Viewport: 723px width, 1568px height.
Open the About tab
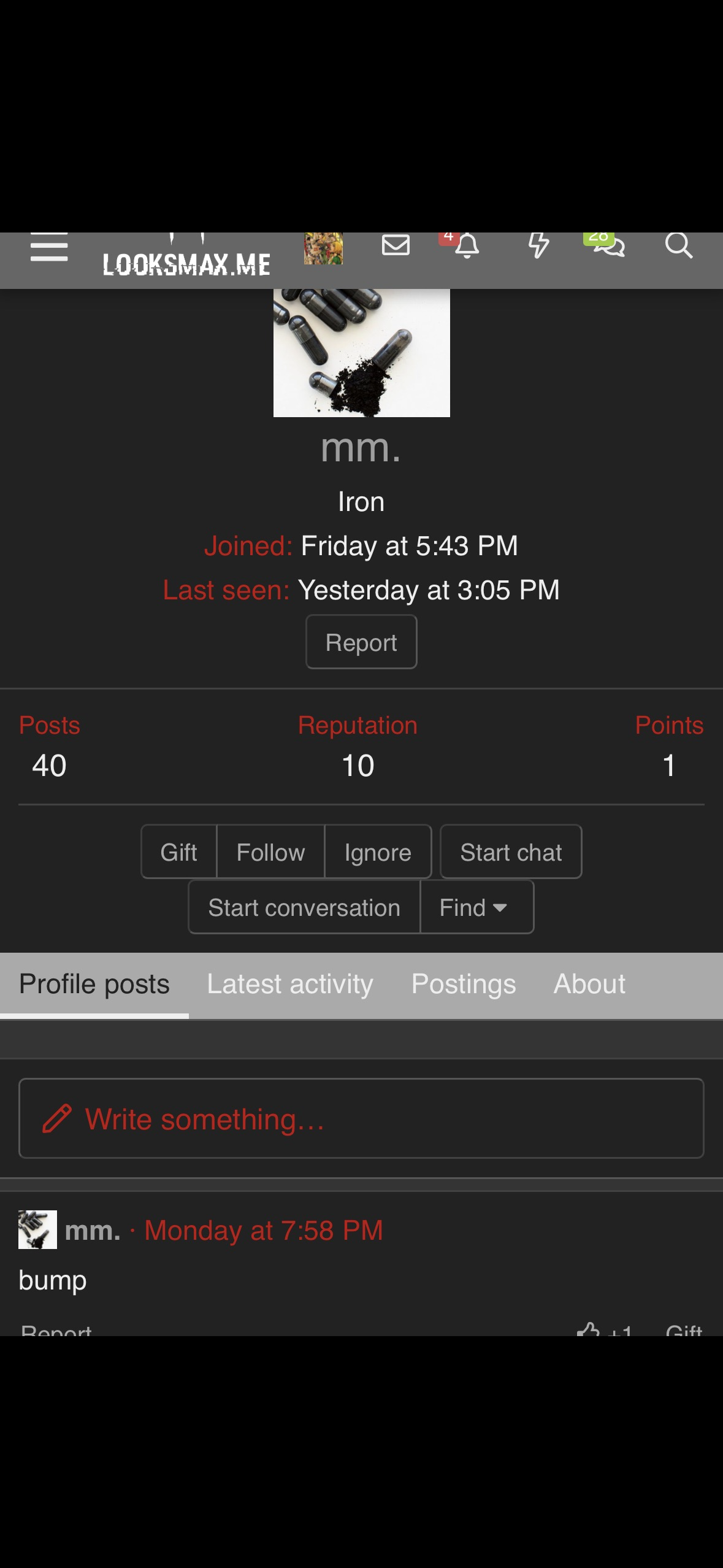(x=589, y=984)
